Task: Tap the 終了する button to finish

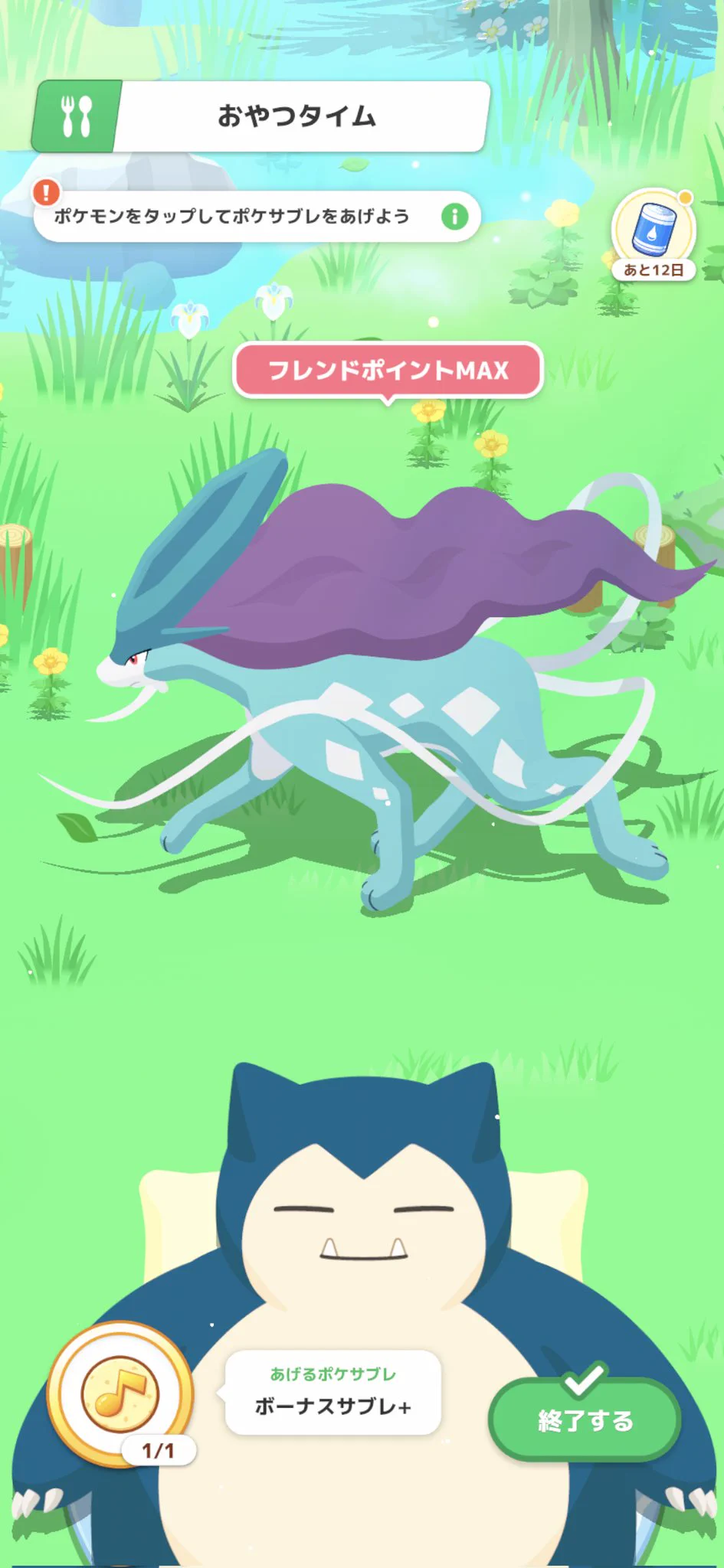Action: tap(585, 1419)
